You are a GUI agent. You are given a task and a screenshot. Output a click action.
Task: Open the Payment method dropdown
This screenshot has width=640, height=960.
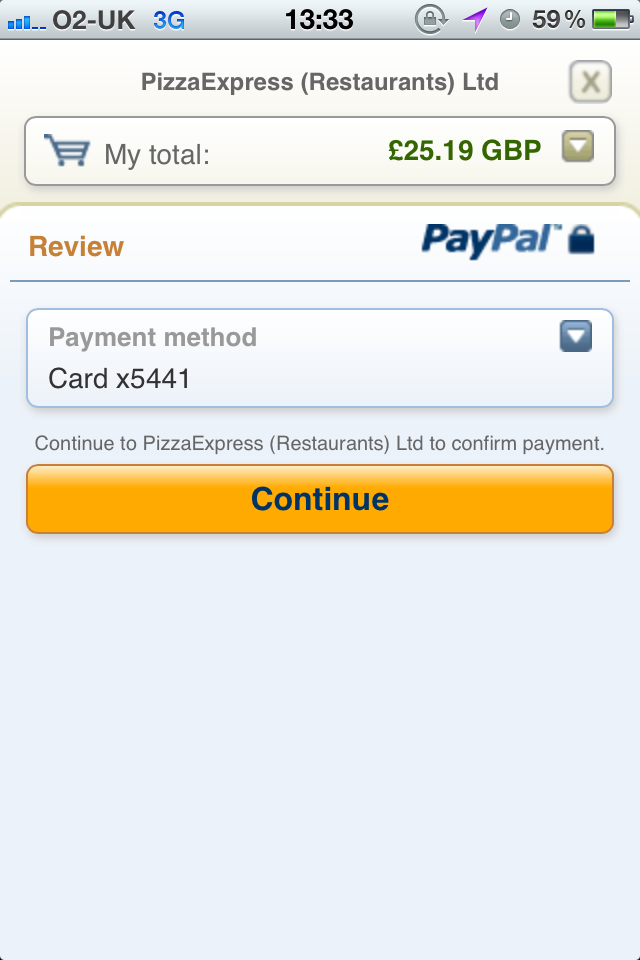pos(575,337)
